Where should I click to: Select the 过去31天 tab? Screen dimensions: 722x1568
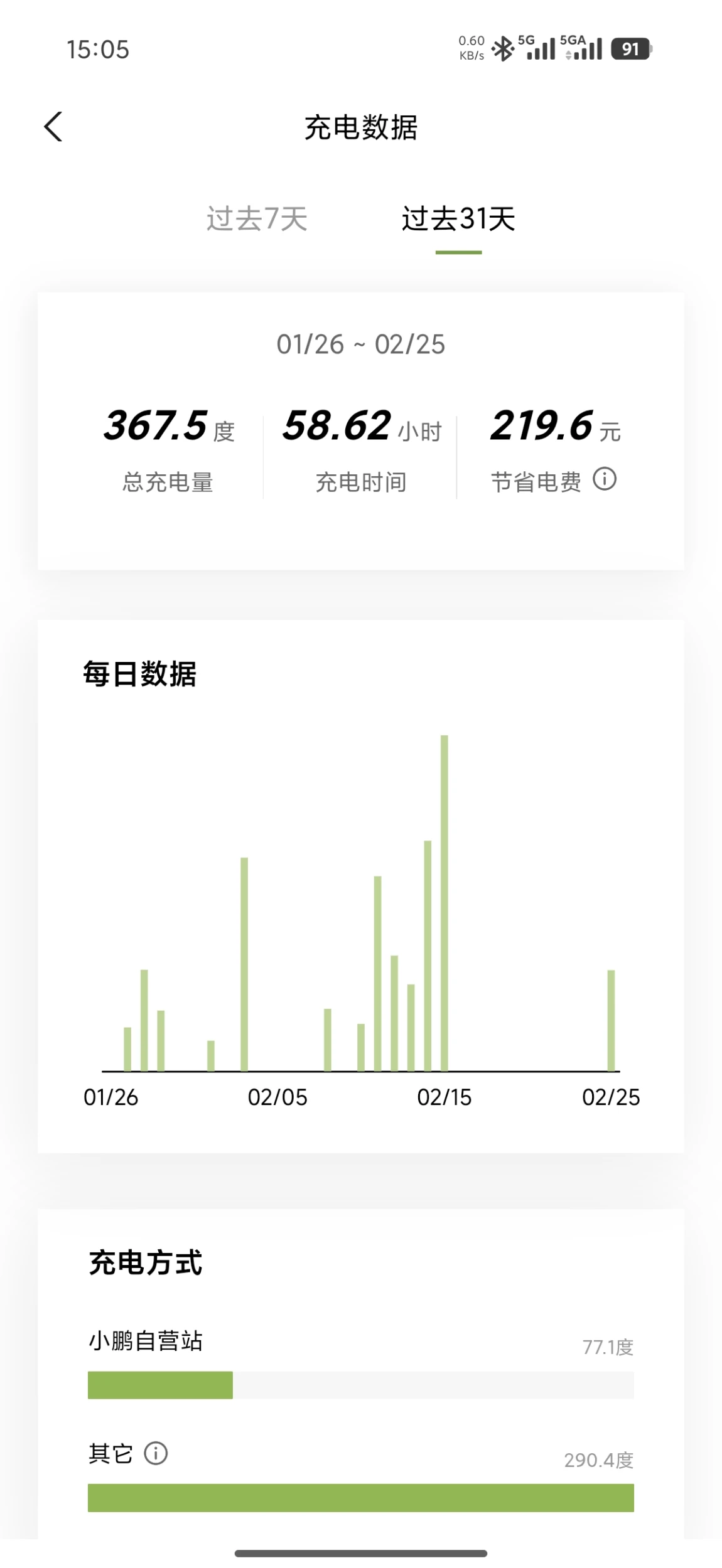pos(458,219)
